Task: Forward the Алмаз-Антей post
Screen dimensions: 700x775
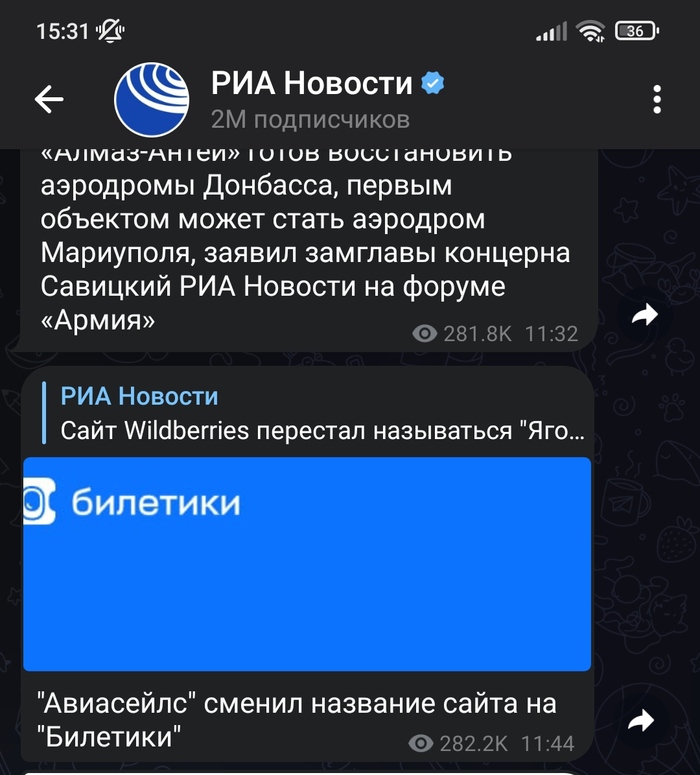Action: click(645, 315)
